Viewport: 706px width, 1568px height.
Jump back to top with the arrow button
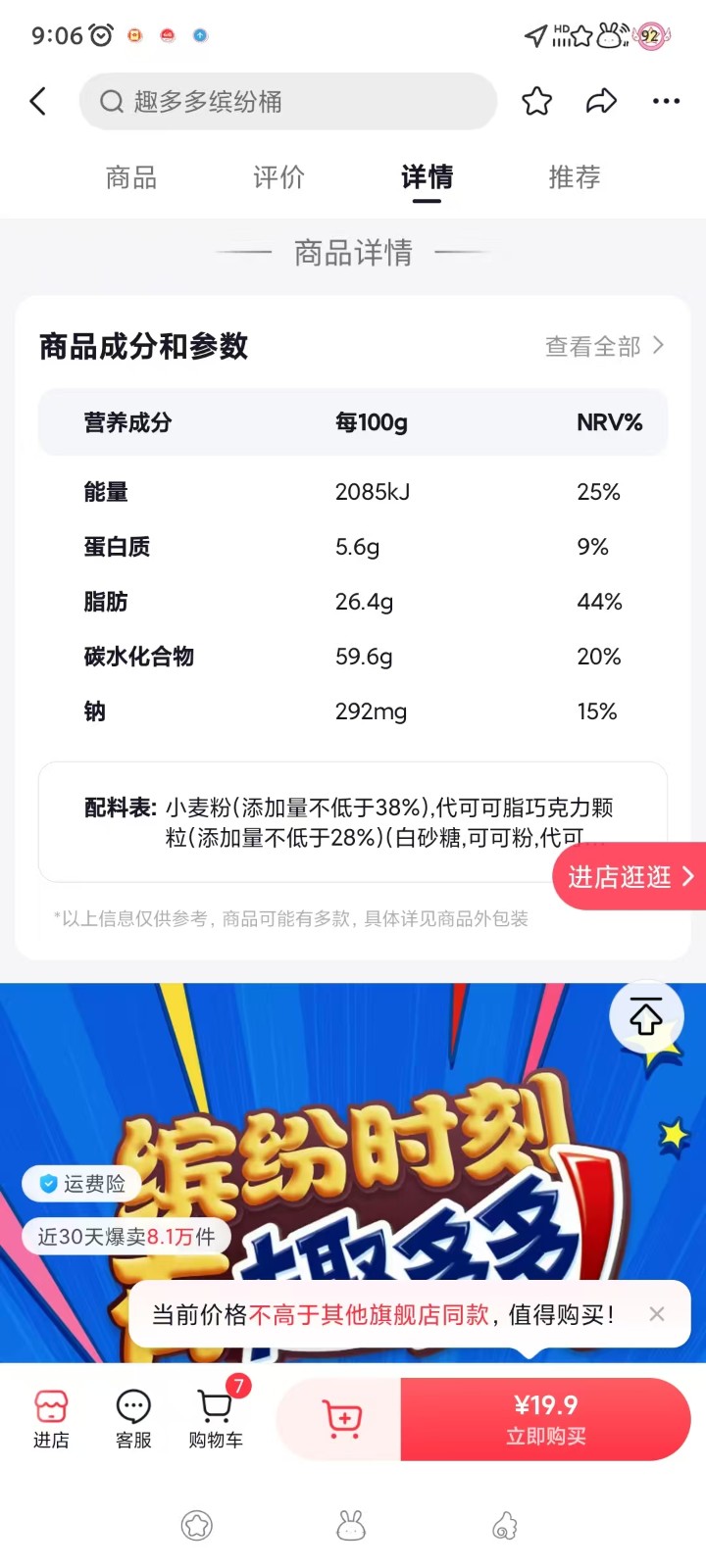(x=645, y=1016)
